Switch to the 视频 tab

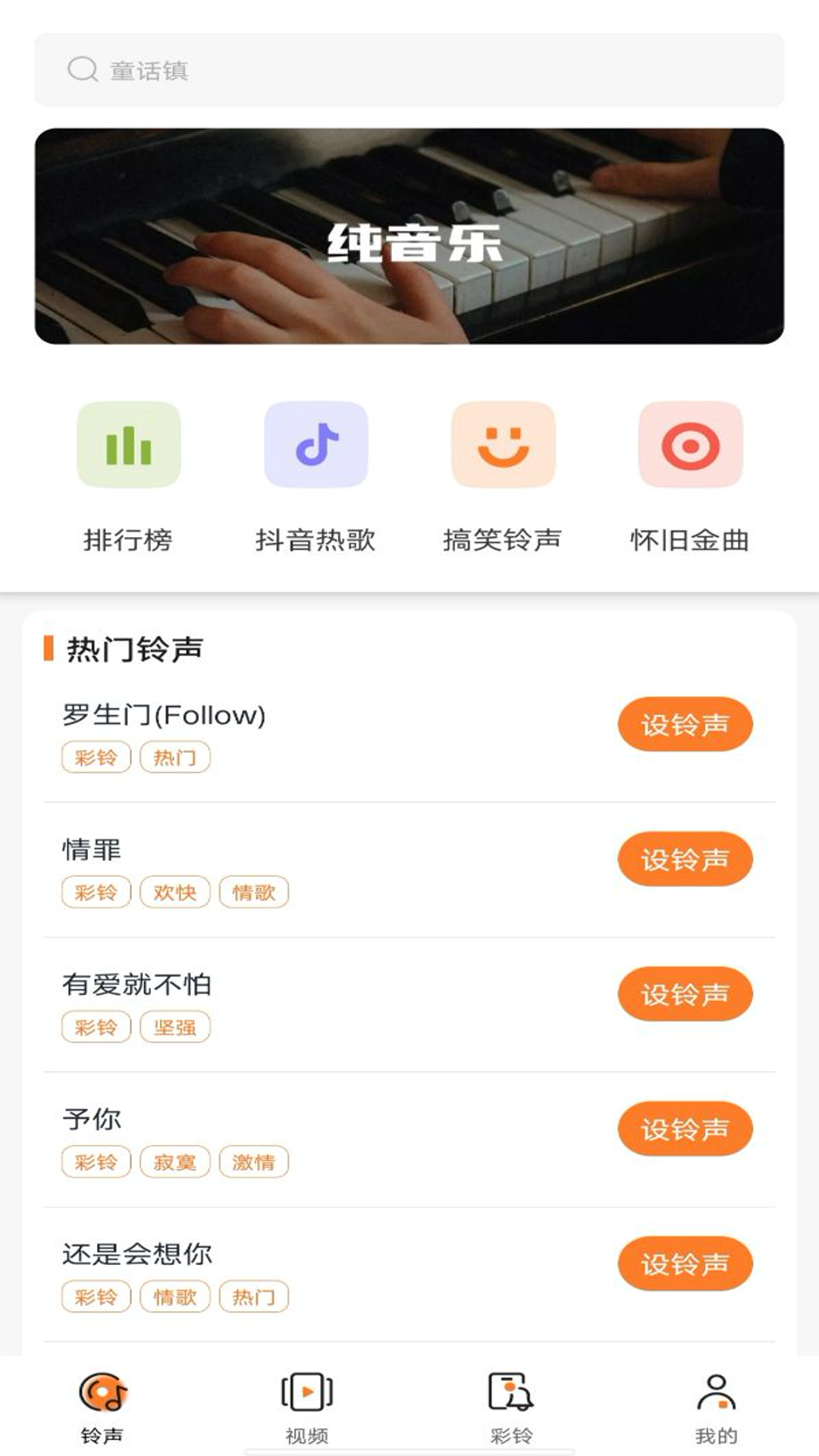point(307,1408)
